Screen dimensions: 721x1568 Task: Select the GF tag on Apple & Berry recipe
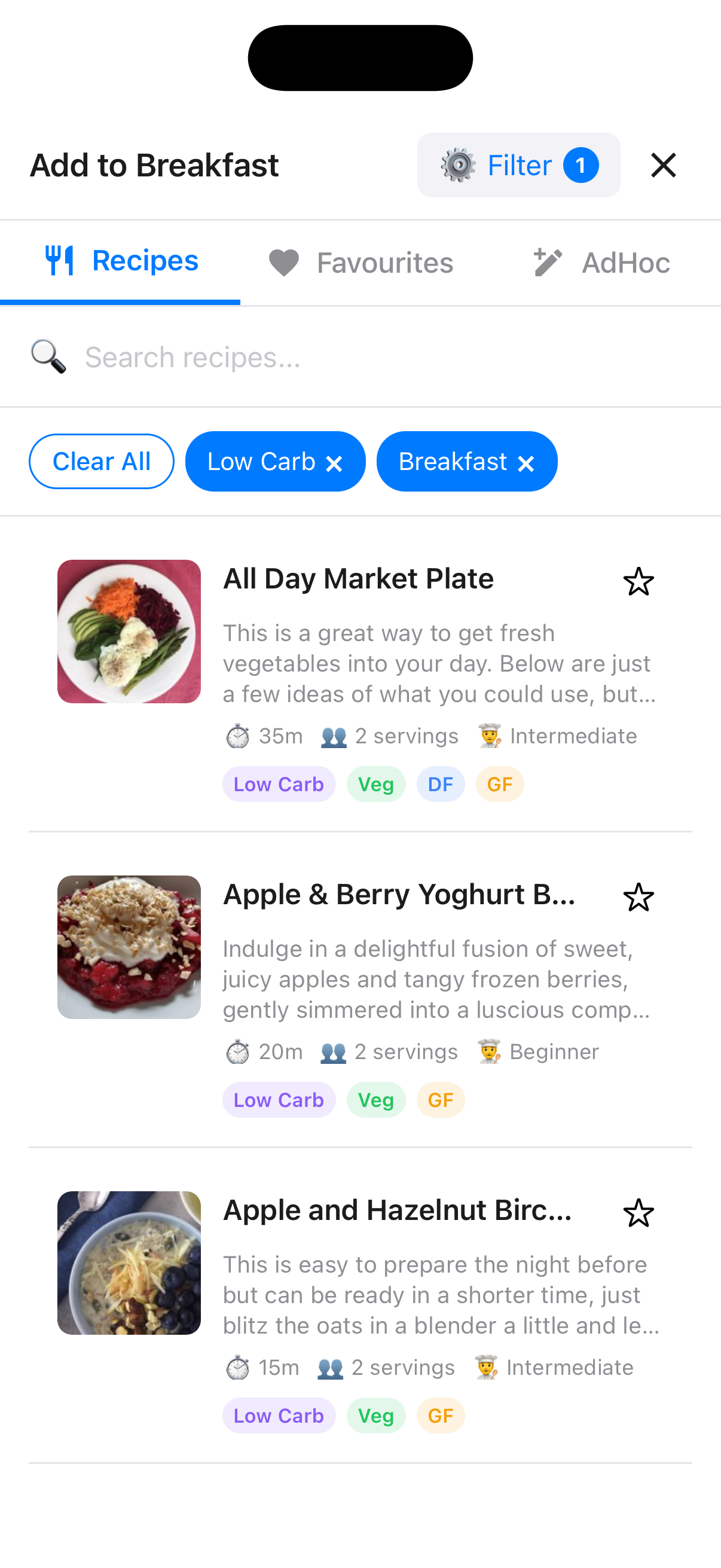pos(441,1099)
